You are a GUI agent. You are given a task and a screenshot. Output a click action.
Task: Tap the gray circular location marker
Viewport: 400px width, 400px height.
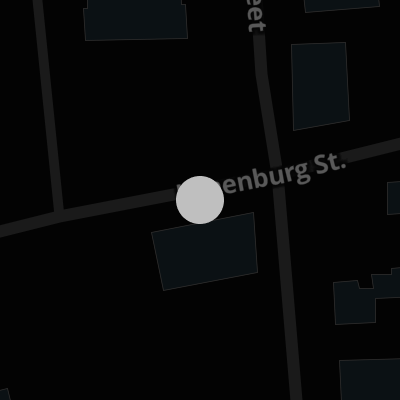point(200,200)
